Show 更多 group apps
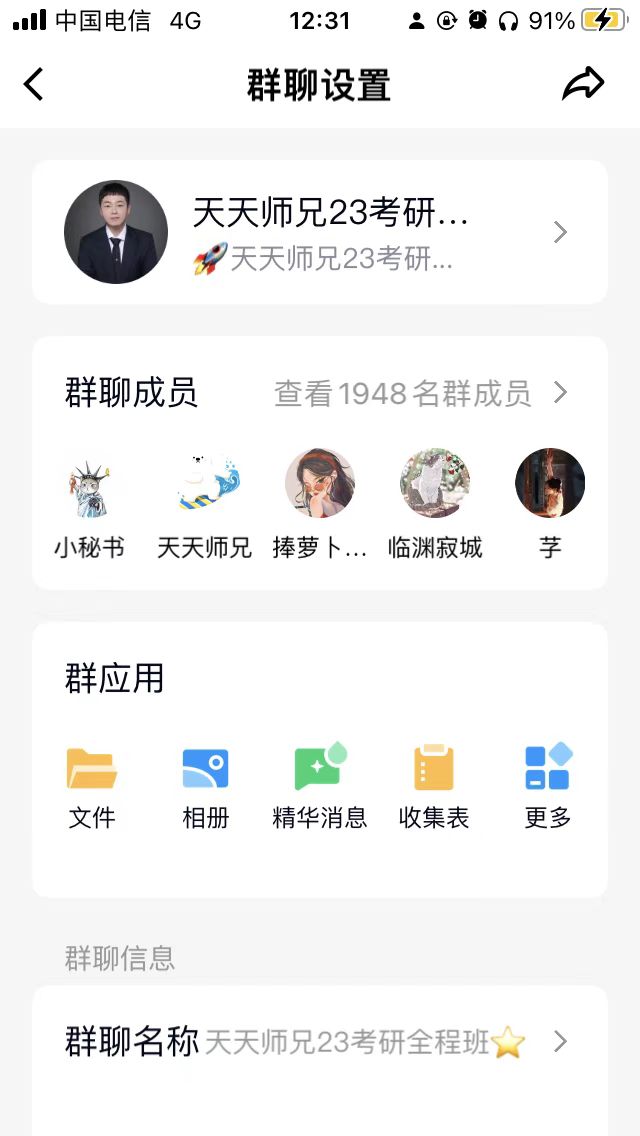The height and width of the screenshot is (1136, 640). [548, 788]
